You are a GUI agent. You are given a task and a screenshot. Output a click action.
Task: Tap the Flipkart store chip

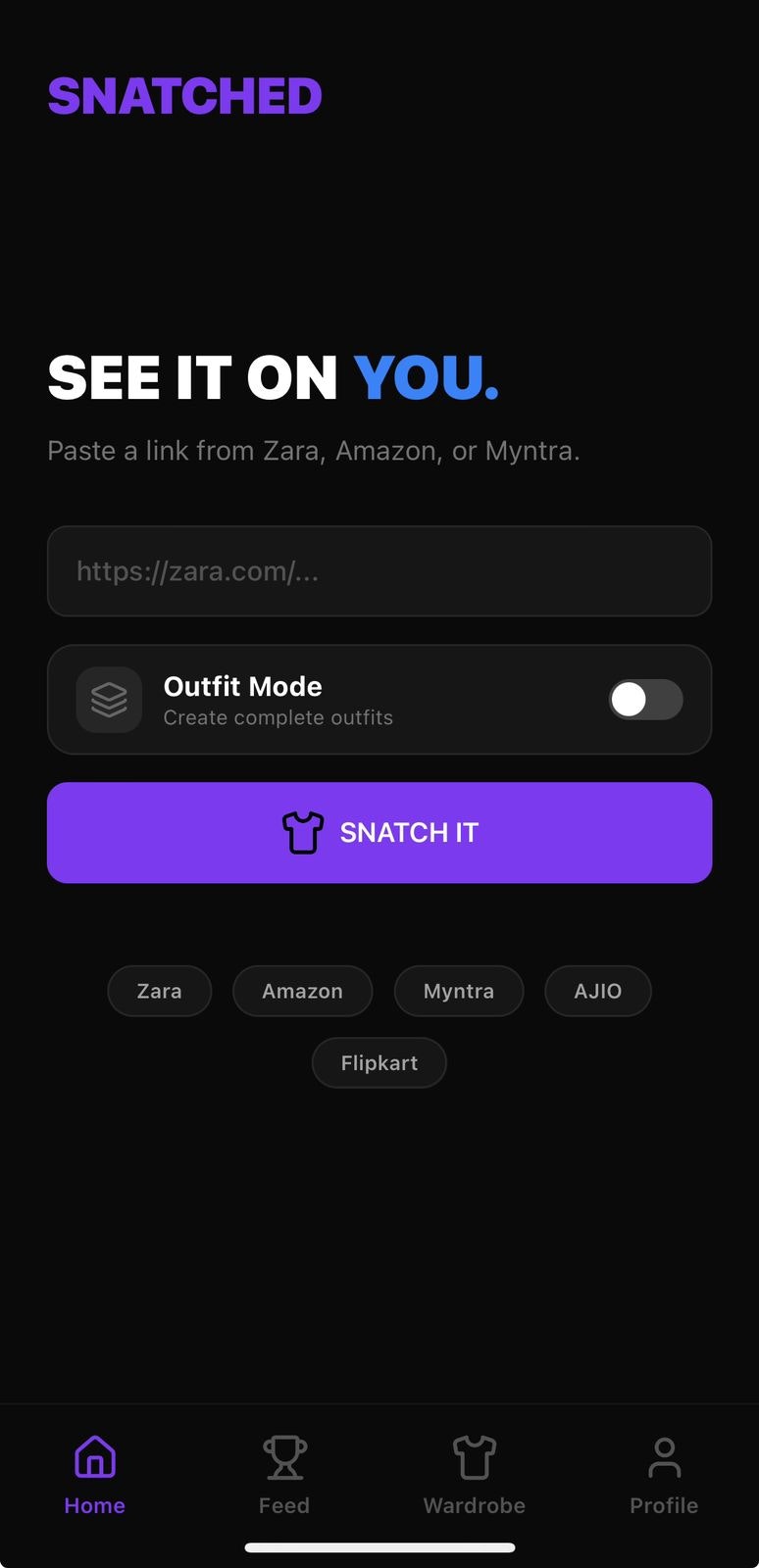[x=379, y=1062]
